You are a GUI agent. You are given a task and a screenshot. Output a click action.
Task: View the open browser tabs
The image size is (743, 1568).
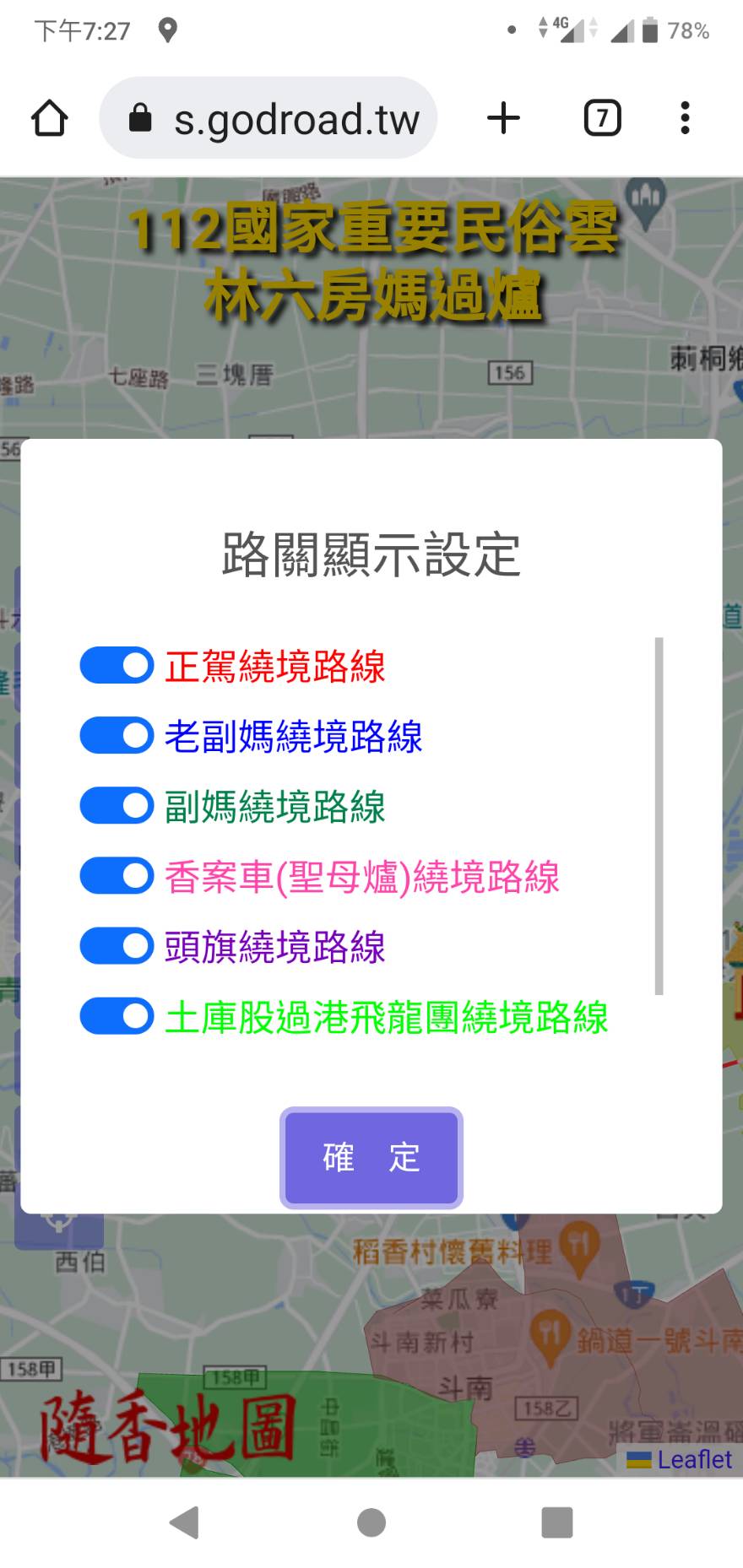(x=600, y=117)
